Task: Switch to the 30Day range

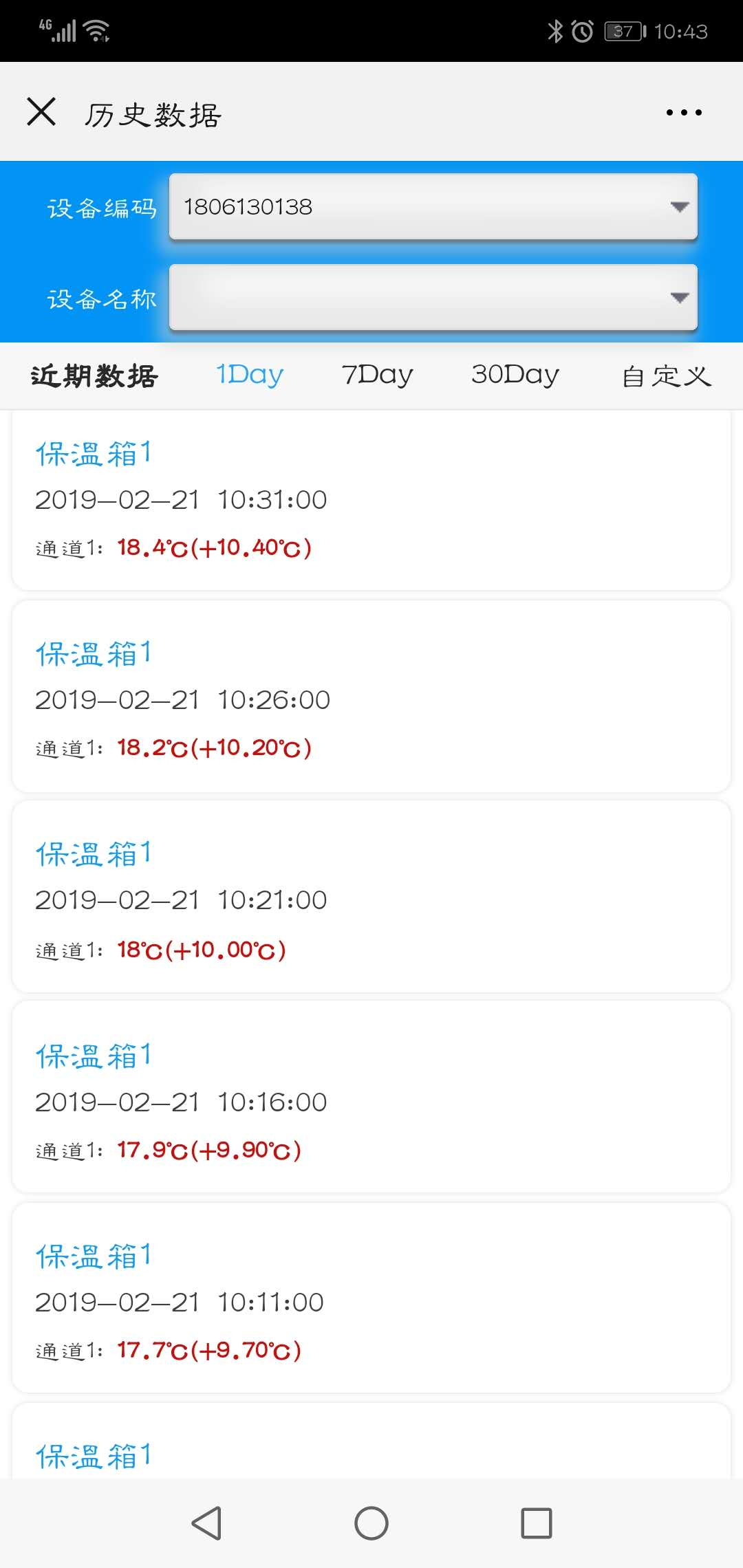Action: 515,375
